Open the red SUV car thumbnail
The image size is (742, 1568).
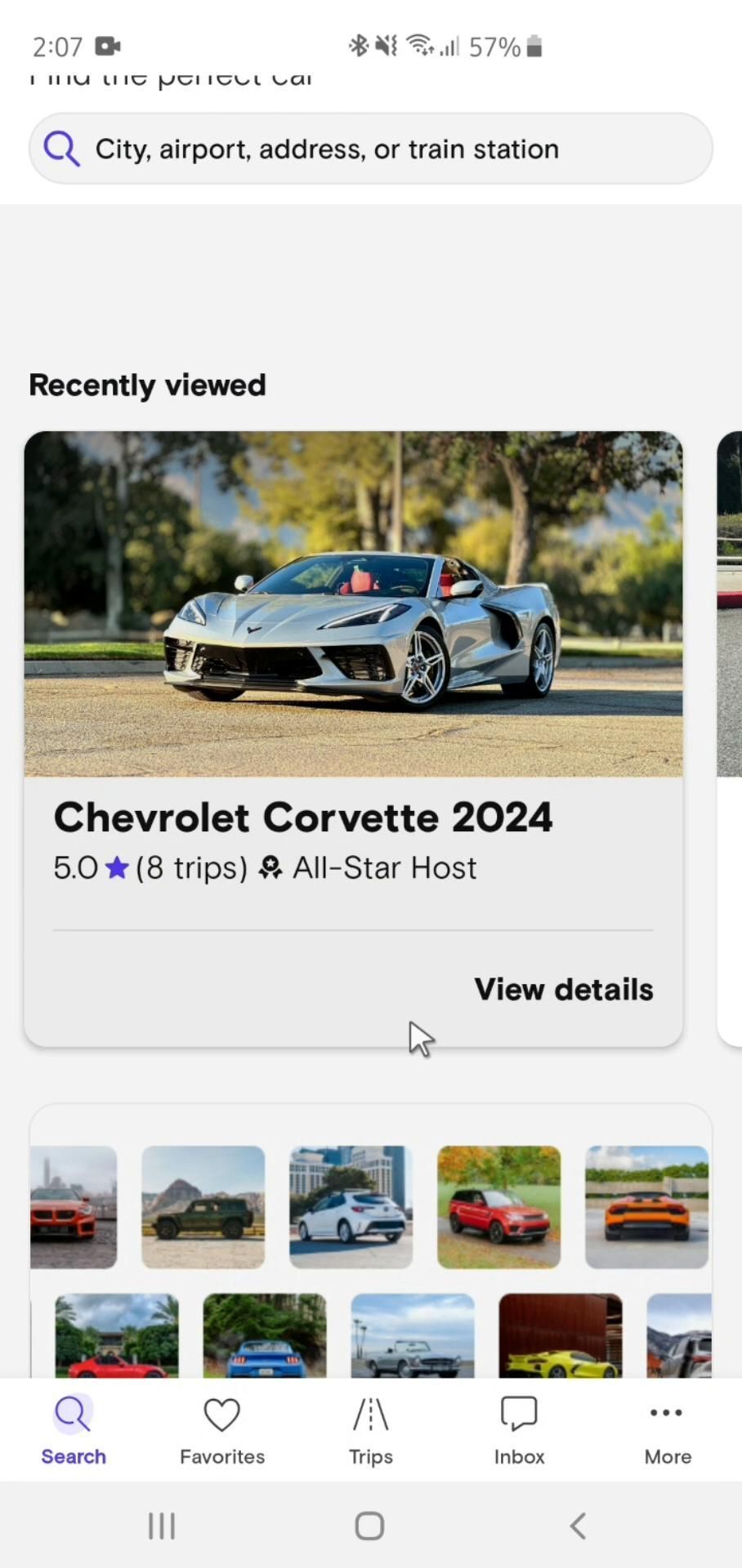pyautogui.click(x=498, y=1207)
